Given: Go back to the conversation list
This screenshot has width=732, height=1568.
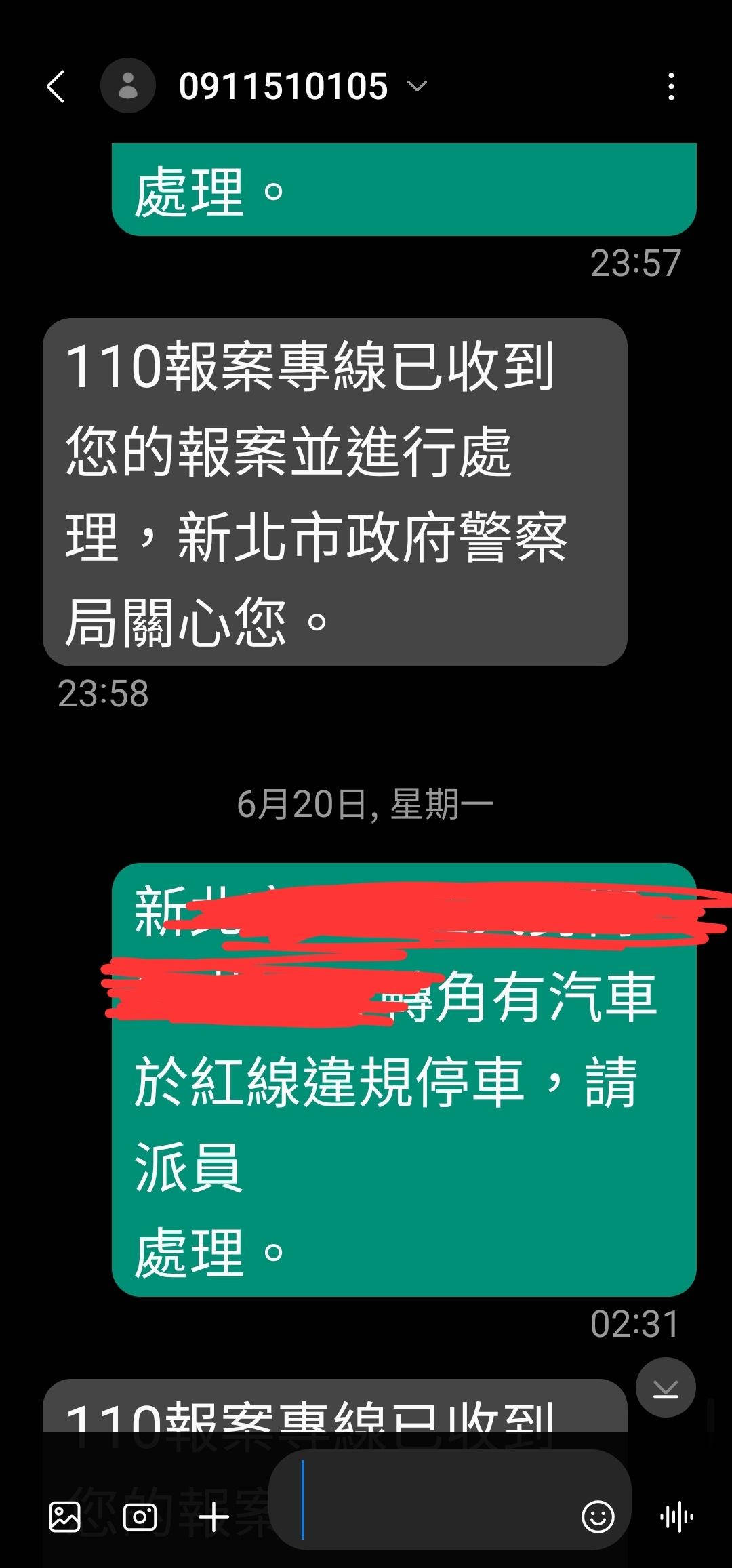Looking at the screenshot, I should point(56,86).
